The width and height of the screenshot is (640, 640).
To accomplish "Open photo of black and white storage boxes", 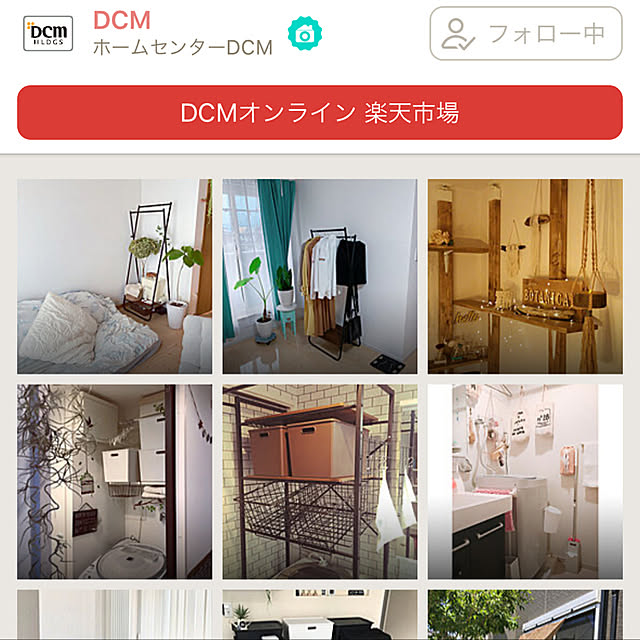I will click(319, 615).
